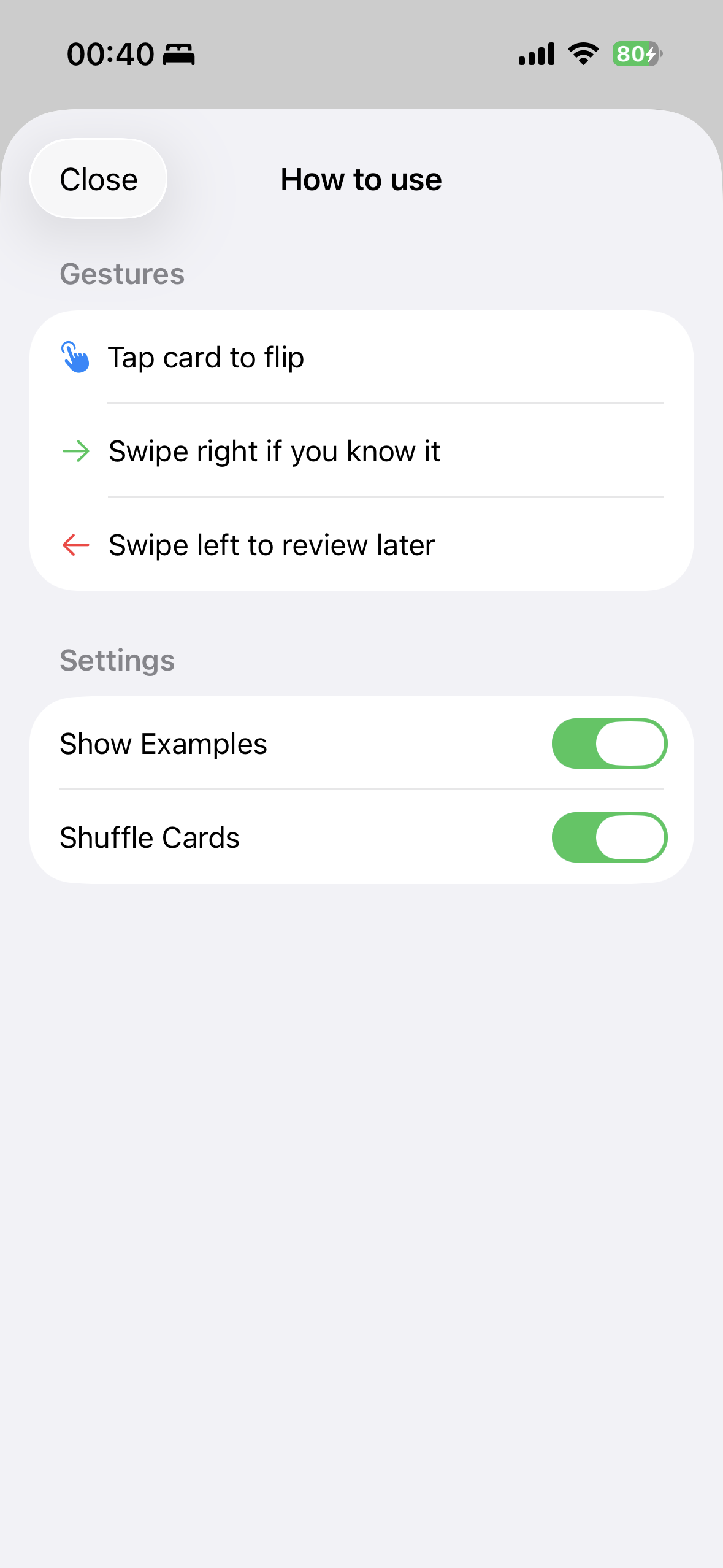Close the How to use sheet

[x=99, y=179]
